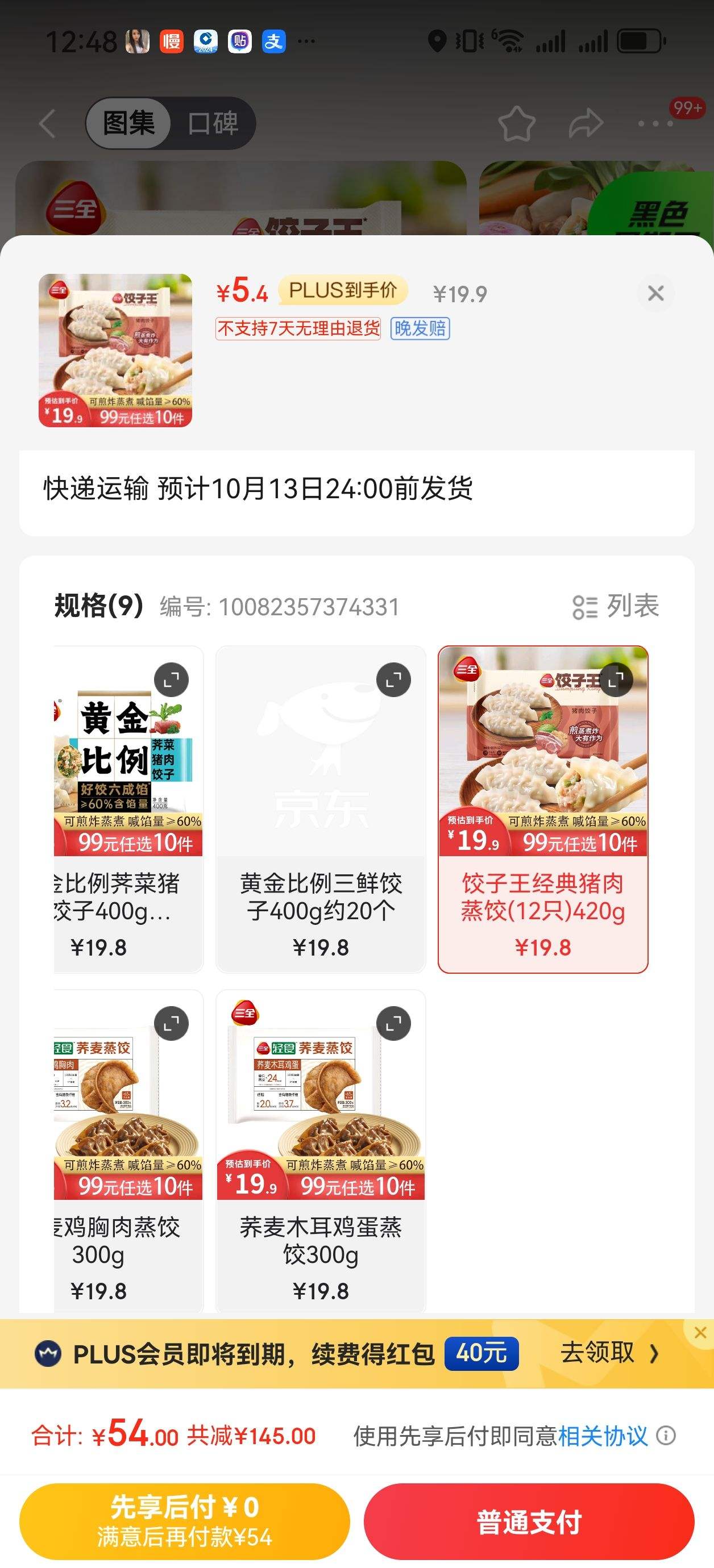Select the 荠菜猪肉饺子400g spec
The image size is (714, 1568).
coord(128,808)
